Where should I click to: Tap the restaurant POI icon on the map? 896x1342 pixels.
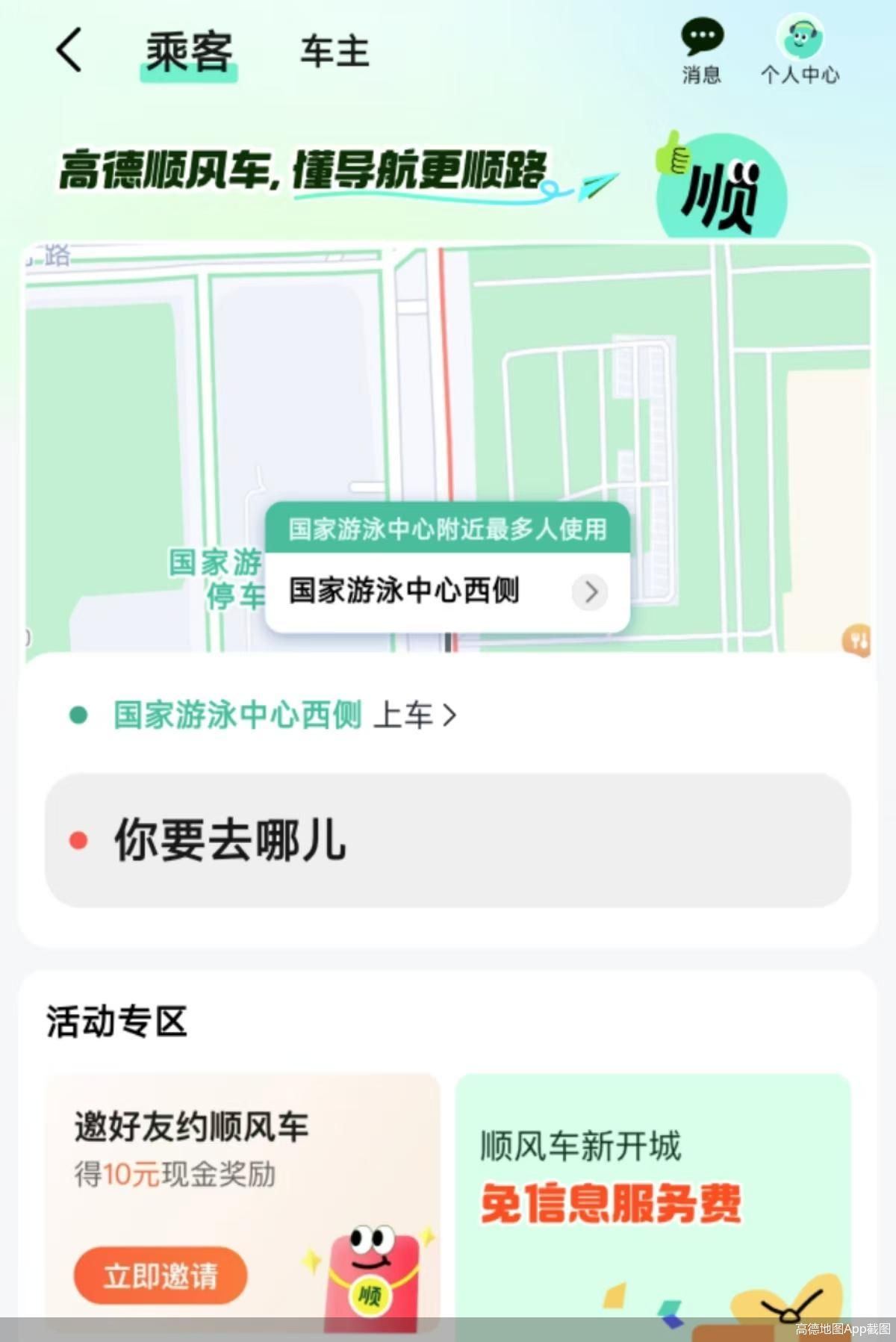click(857, 641)
